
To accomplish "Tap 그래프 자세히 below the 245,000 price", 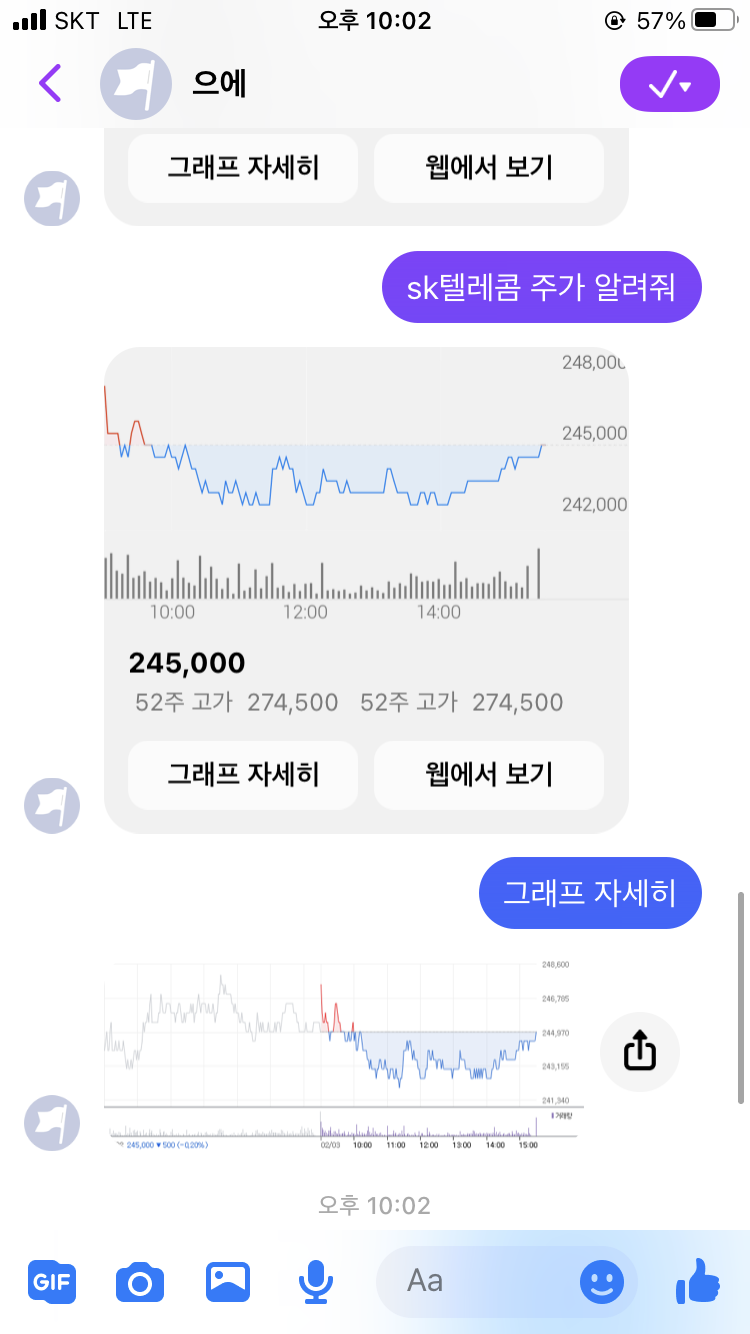I will [x=243, y=774].
